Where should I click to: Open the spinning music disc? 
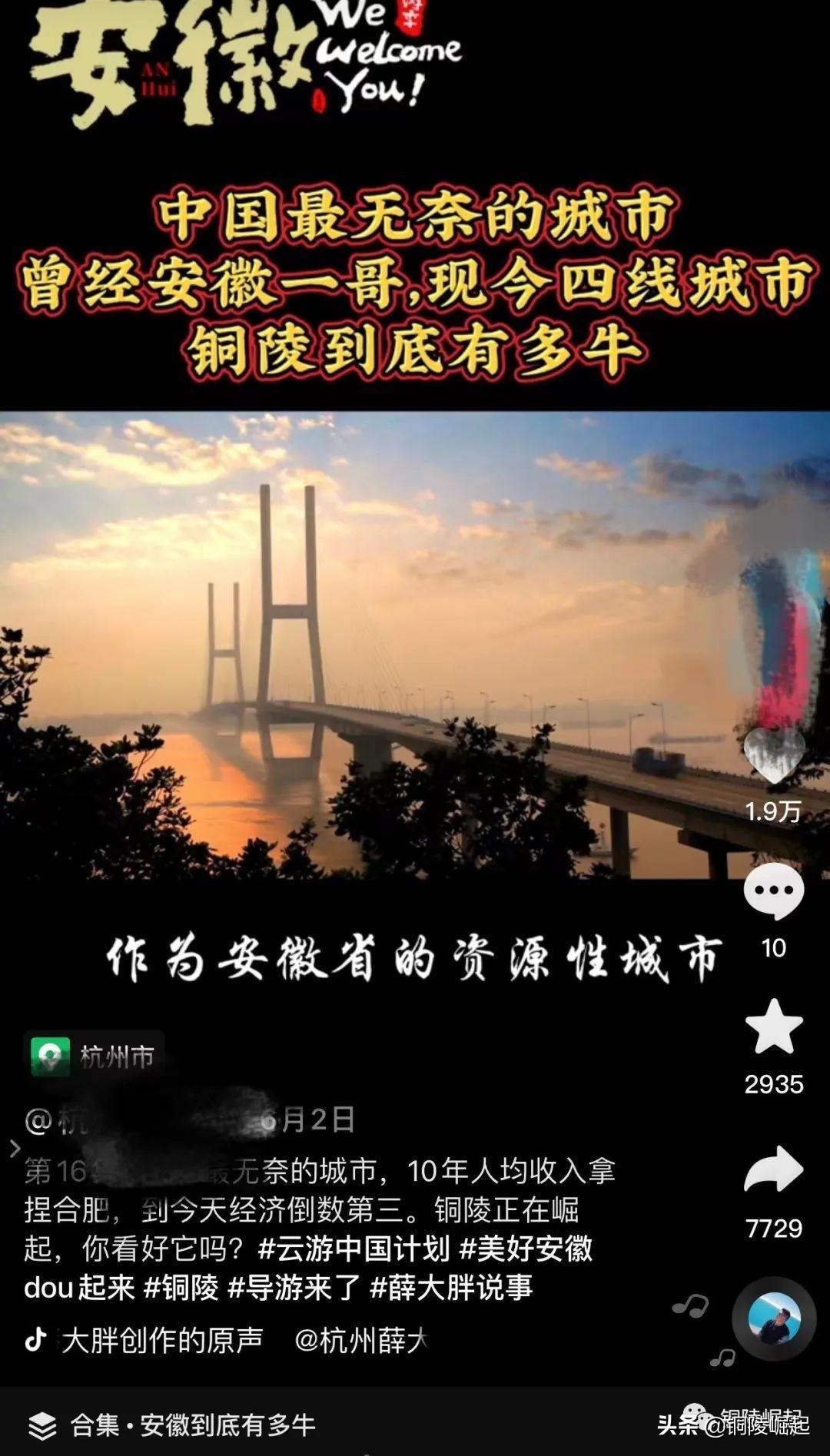[773, 1318]
